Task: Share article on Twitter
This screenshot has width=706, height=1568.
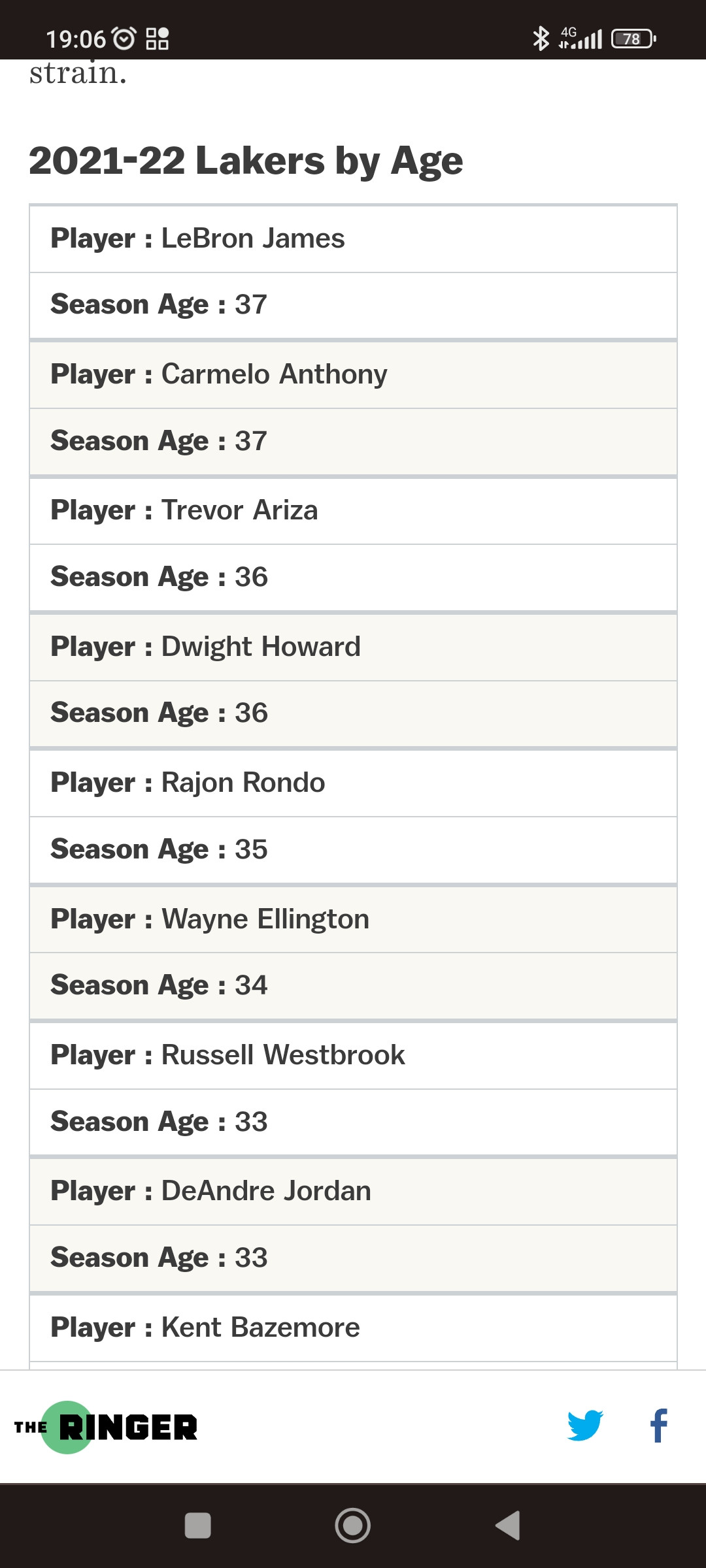Action: click(x=585, y=1426)
